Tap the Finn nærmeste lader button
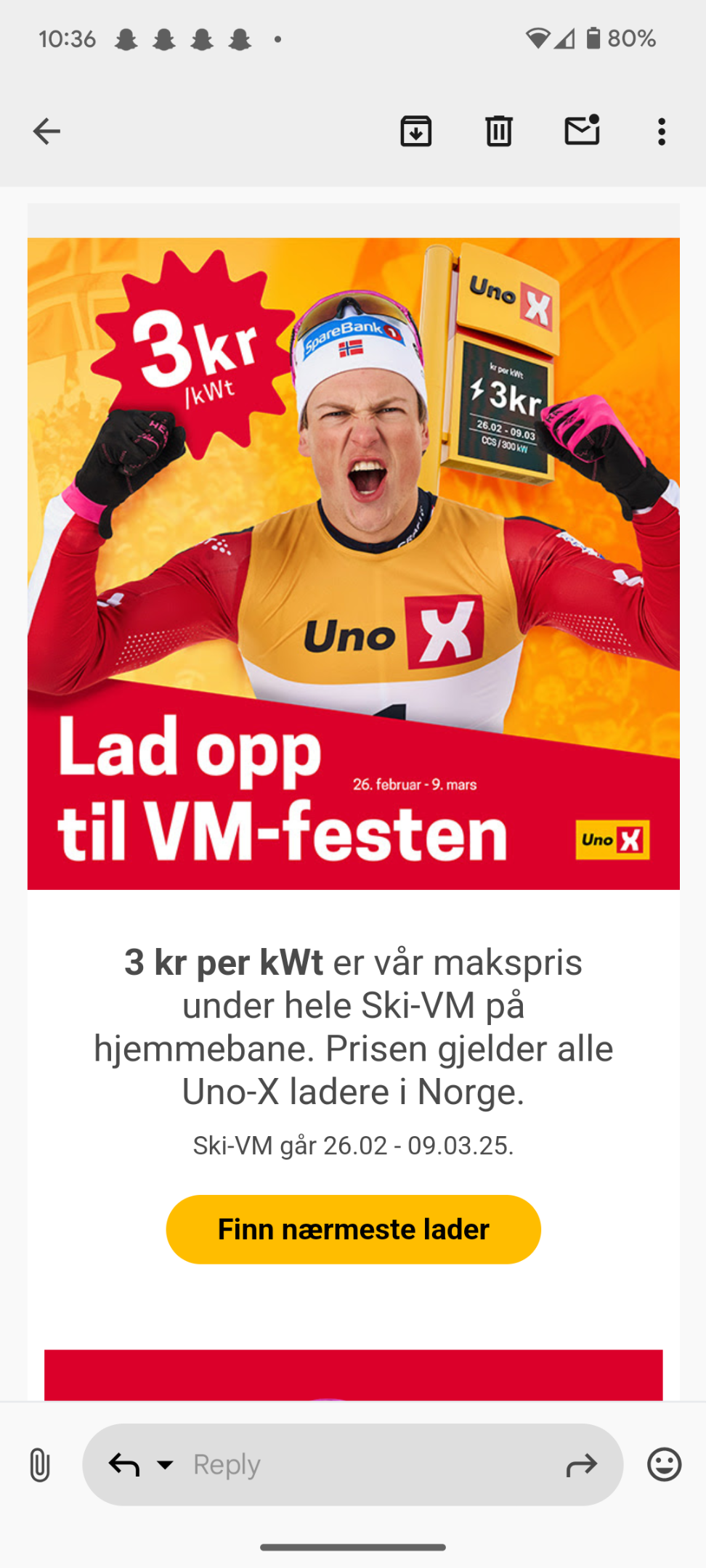The width and height of the screenshot is (706, 1568). [x=354, y=1229]
